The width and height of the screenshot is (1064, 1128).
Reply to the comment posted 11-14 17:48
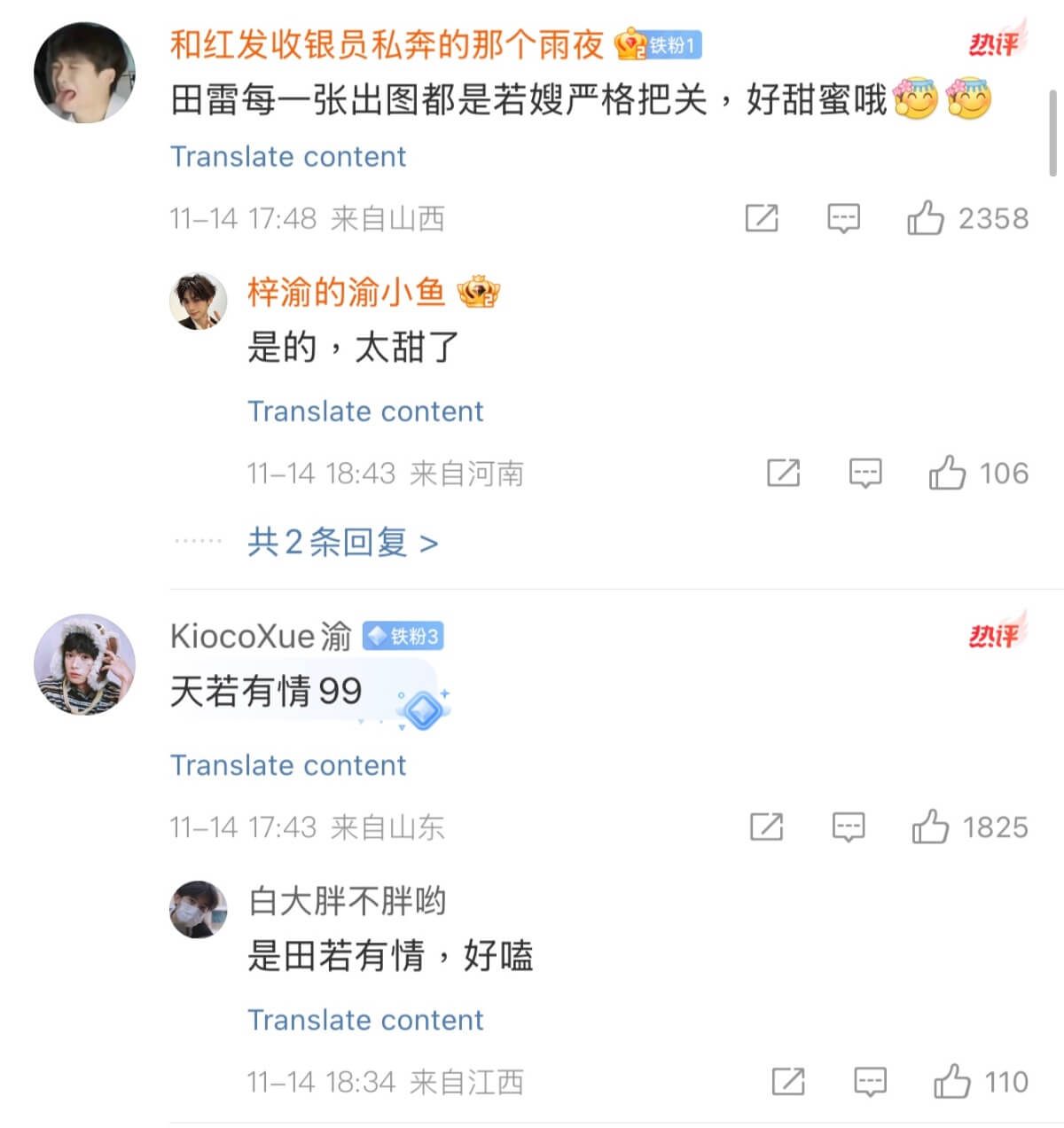click(843, 218)
